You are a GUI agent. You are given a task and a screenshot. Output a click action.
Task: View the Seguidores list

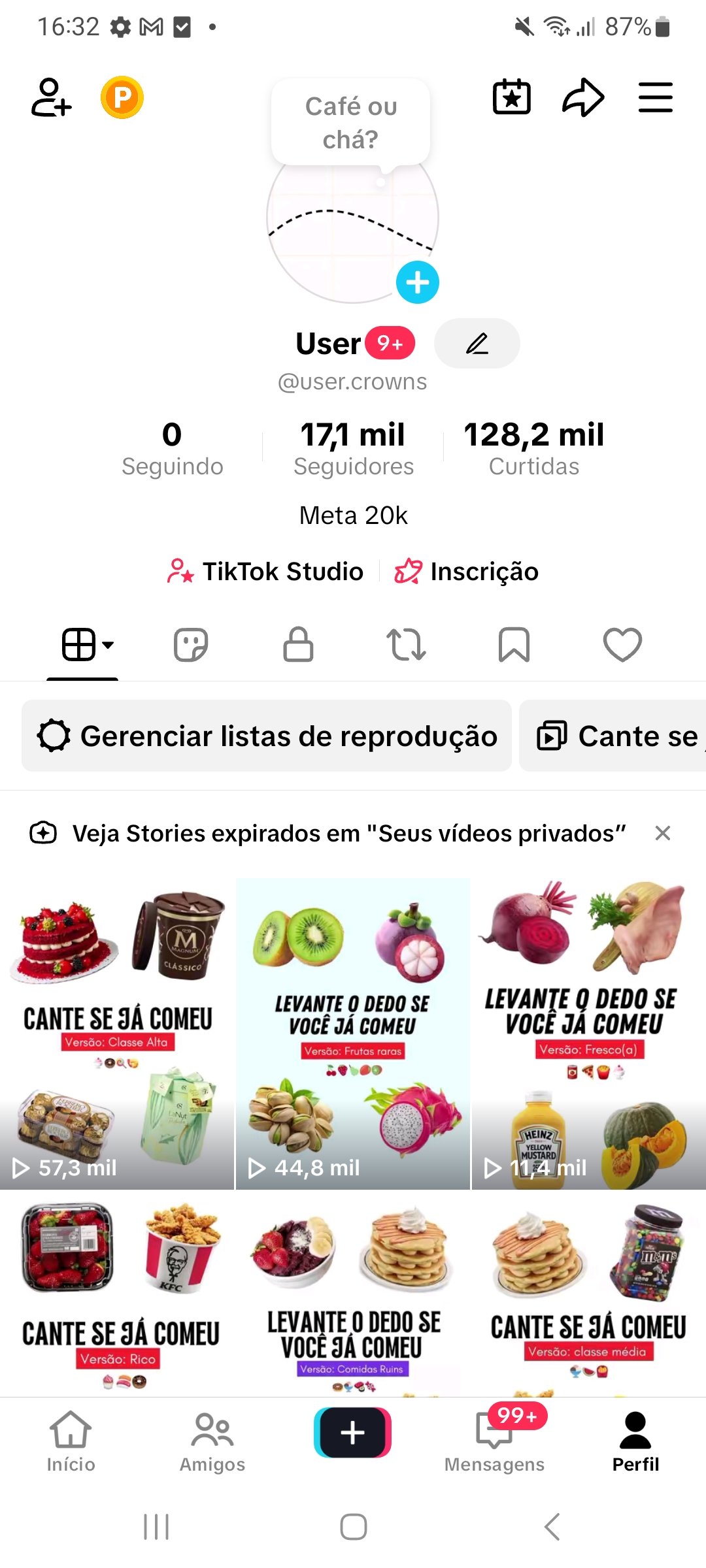pyautogui.click(x=353, y=448)
